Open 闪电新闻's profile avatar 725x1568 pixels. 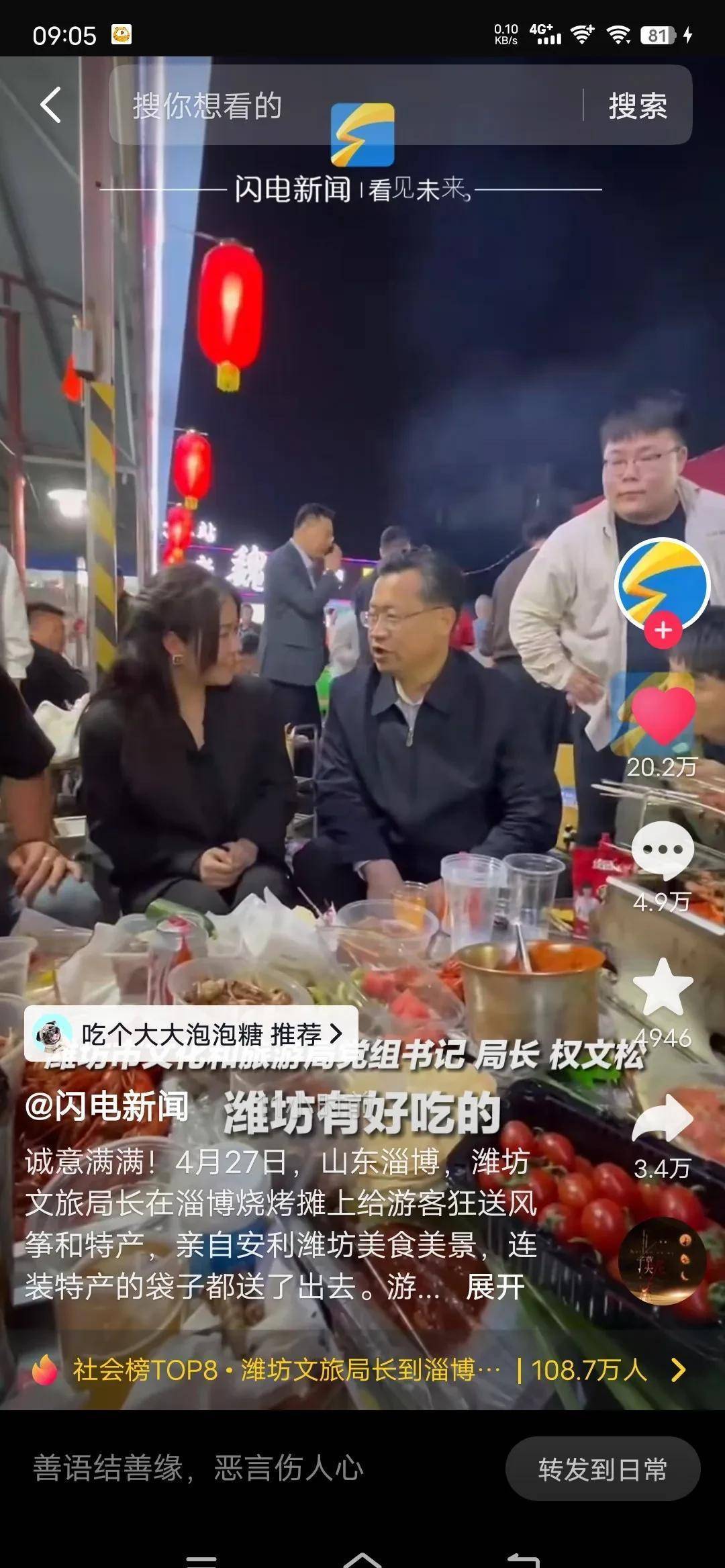662,585
